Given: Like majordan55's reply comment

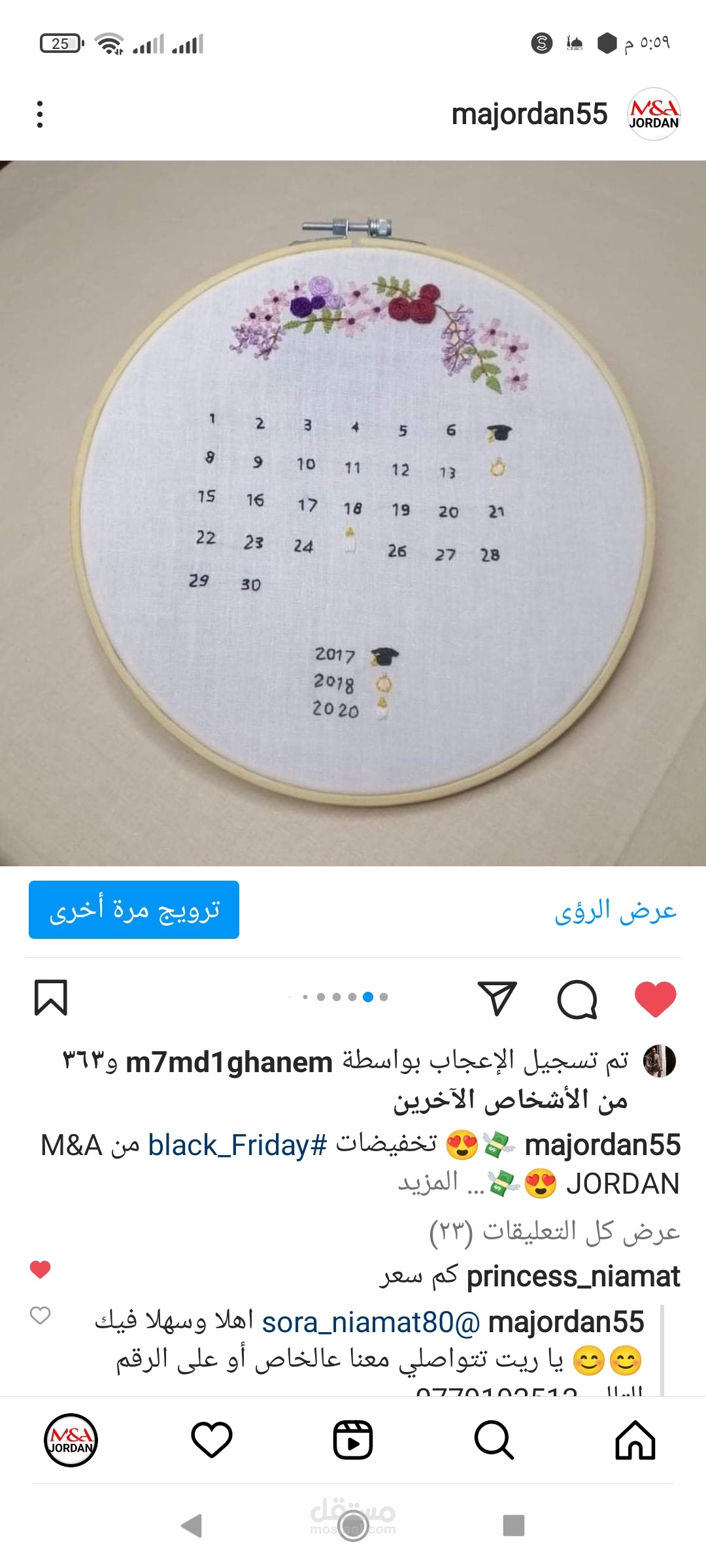Looking at the screenshot, I should pos(41,1315).
